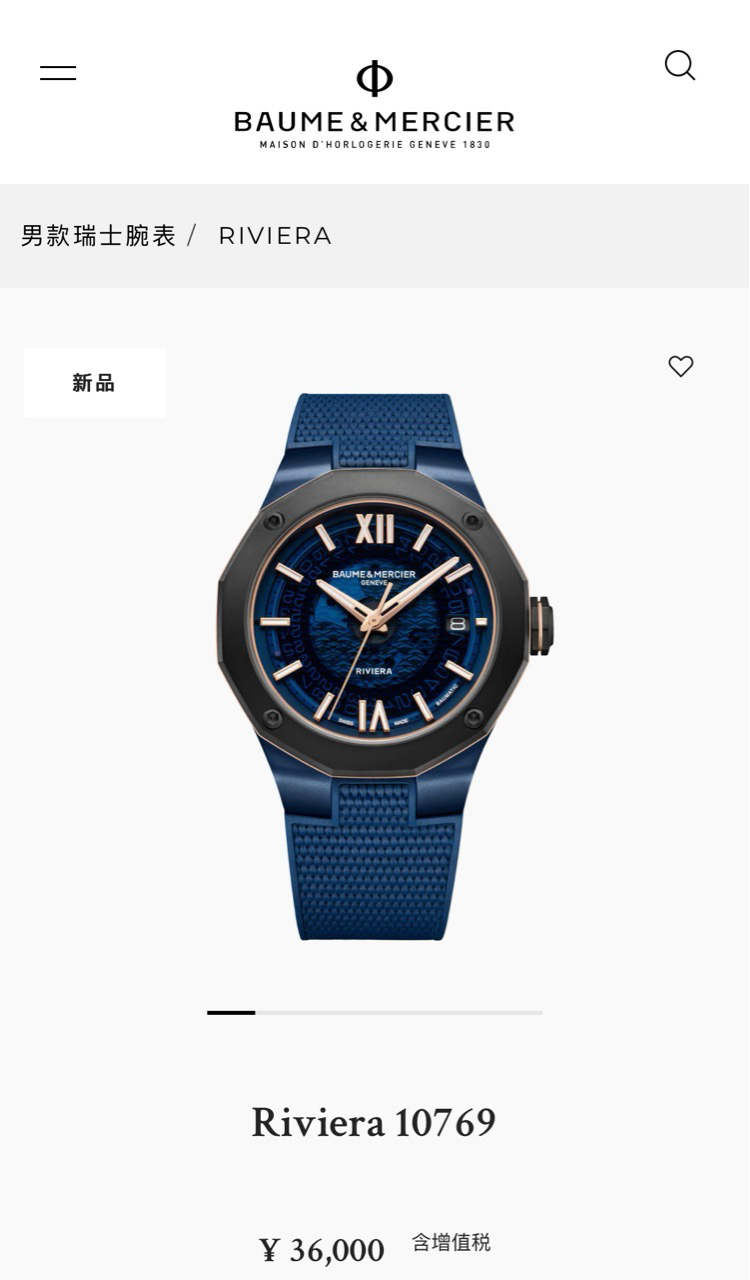
Task: Open the 男款瑞士腕表 breadcrumb
Action: [98, 236]
